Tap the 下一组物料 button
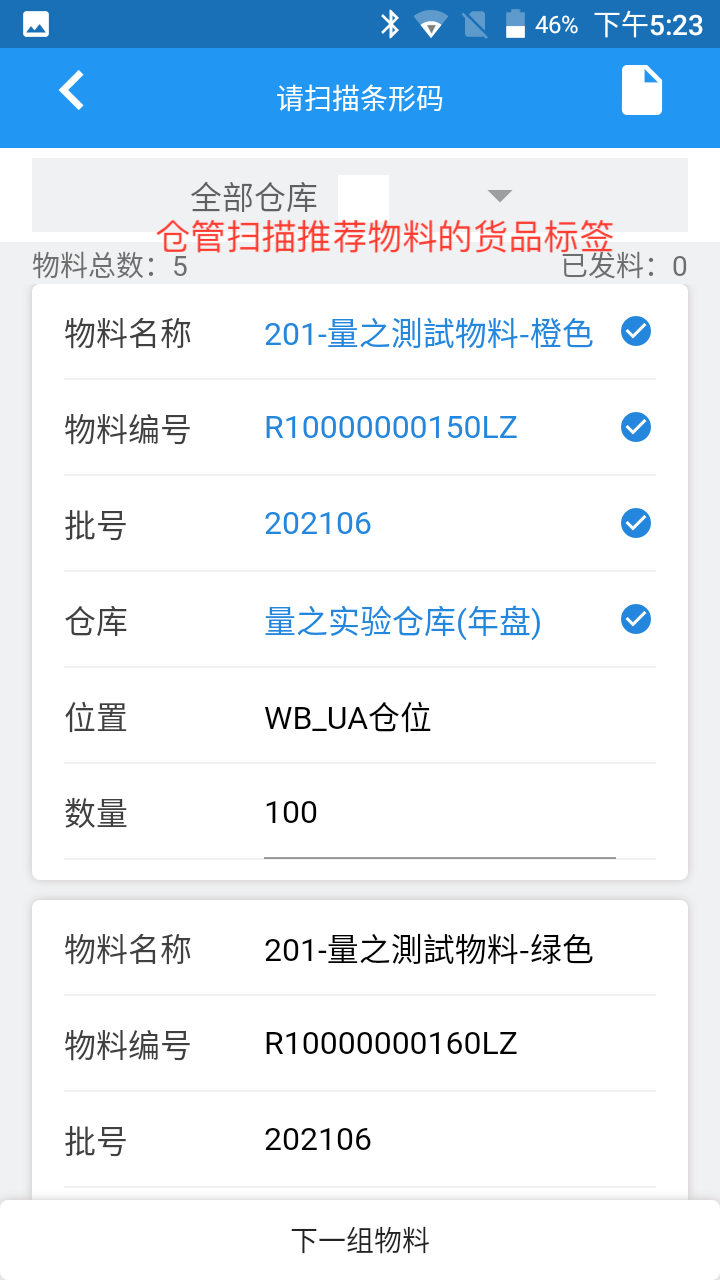Image resolution: width=720 pixels, height=1280 pixels. [x=360, y=1240]
